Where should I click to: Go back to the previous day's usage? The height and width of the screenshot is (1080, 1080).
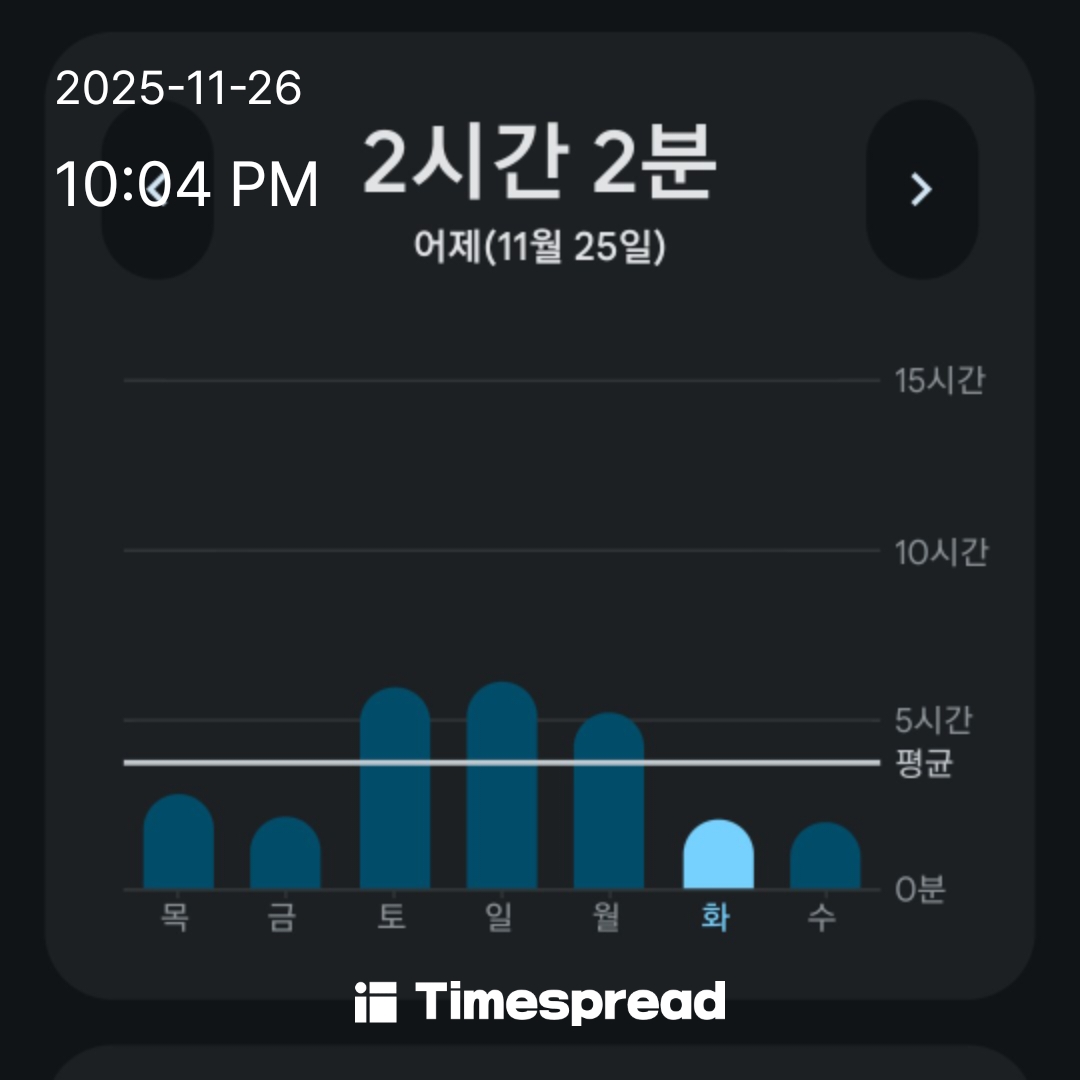tap(157, 188)
